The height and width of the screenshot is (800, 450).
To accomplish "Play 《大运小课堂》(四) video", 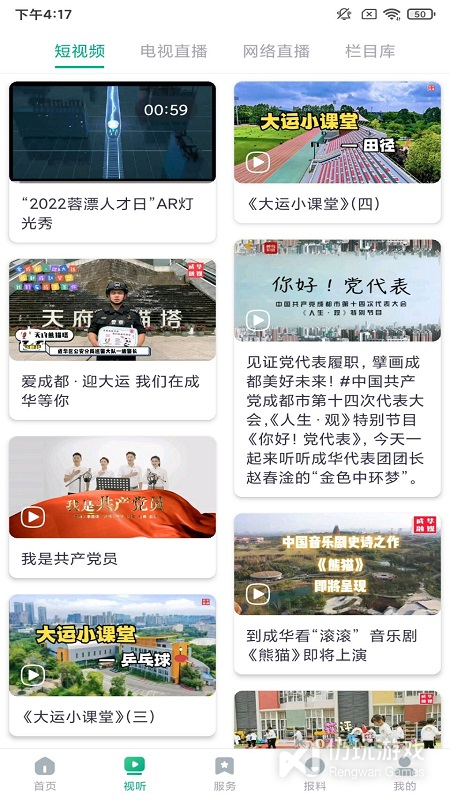I will coord(337,152).
